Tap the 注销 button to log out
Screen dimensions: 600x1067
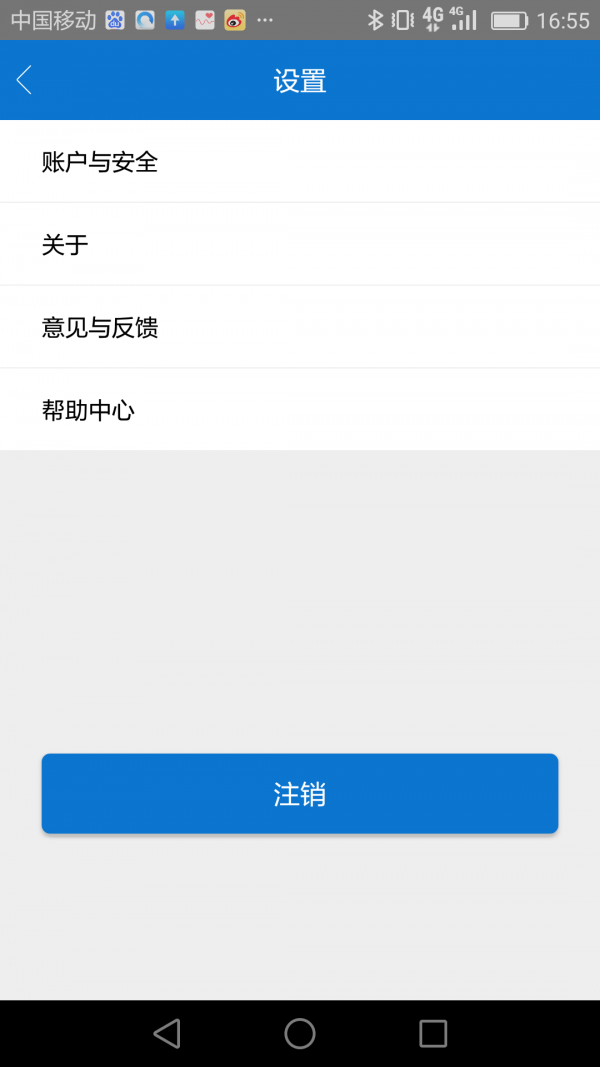tap(300, 793)
